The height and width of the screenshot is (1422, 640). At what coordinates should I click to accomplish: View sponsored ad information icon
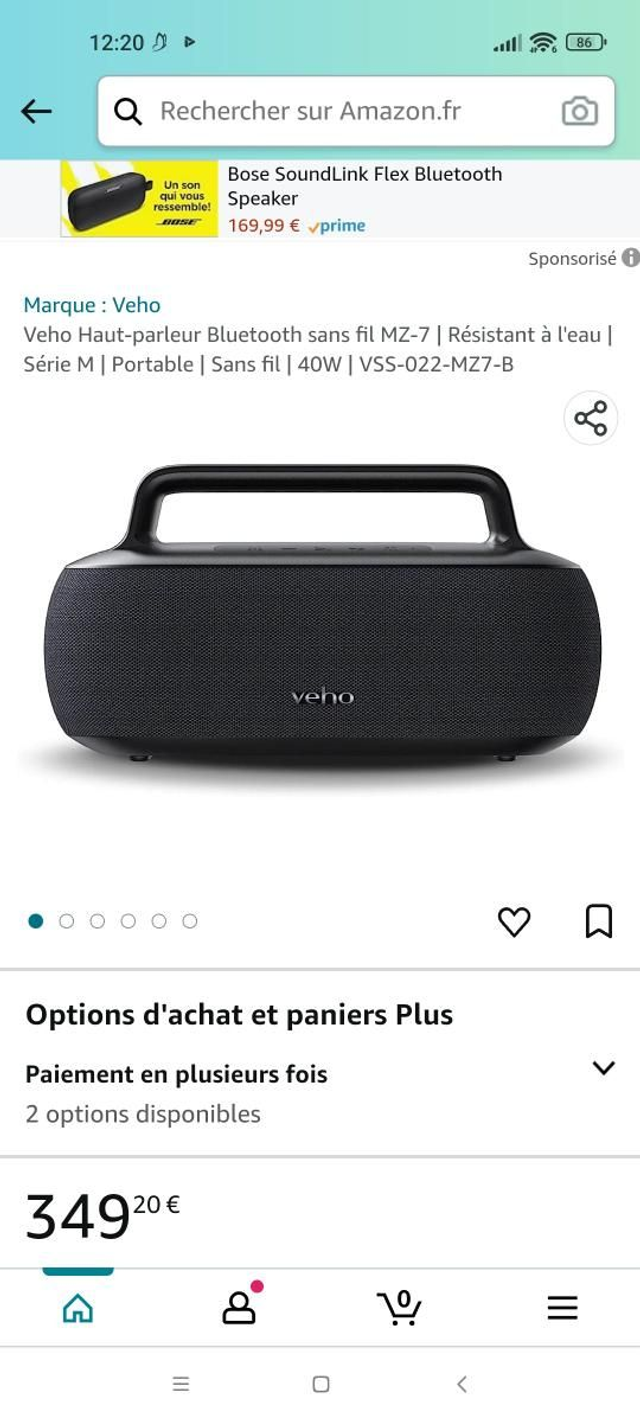[630, 258]
